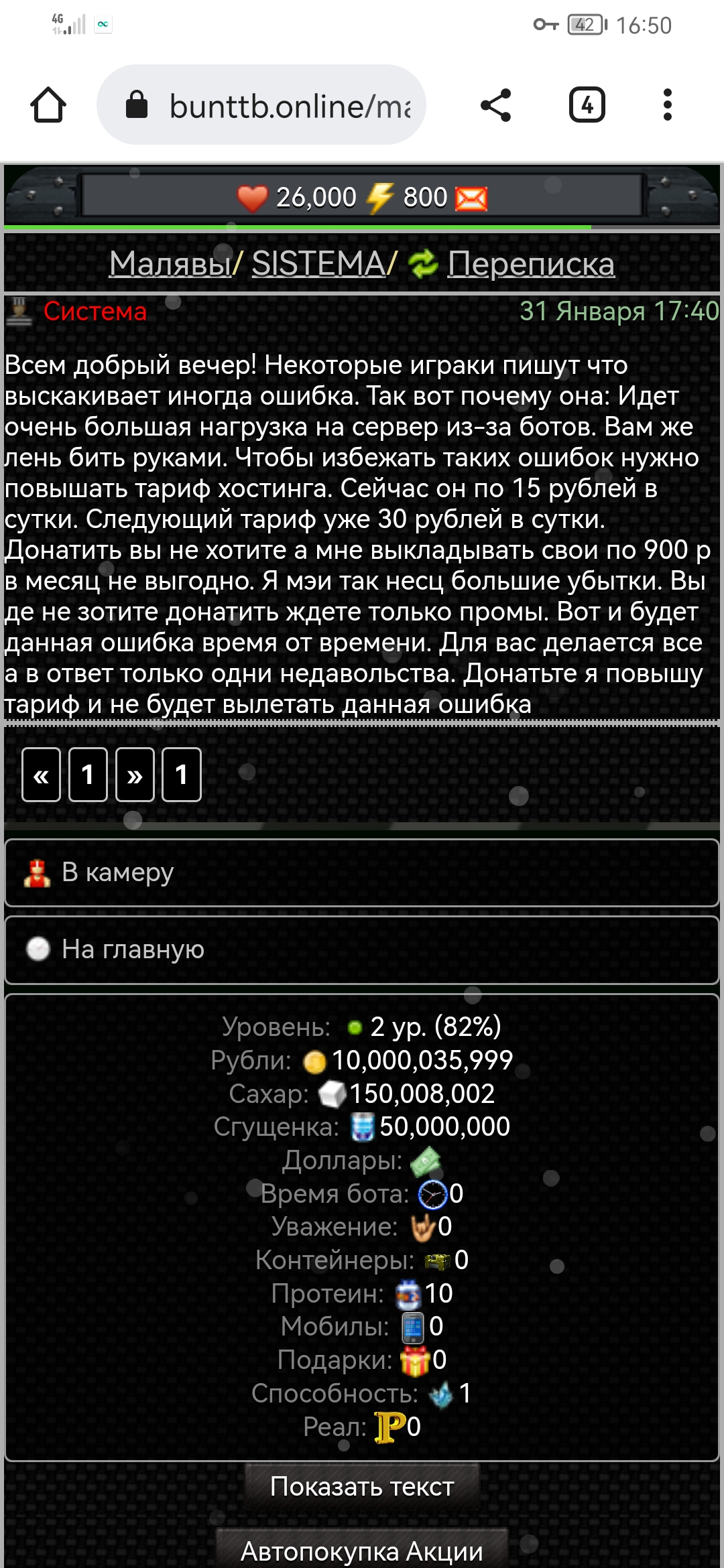Open Автопокупка Акции
Screen dimensions: 724x1568
tap(362, 1551)
